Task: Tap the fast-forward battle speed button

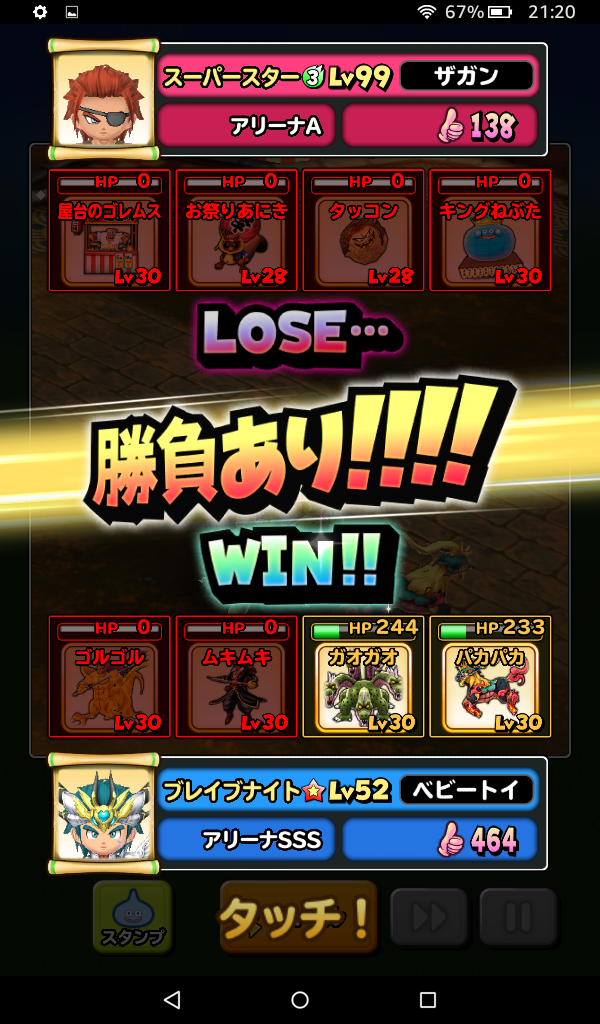Action: (x=428, y=916)
